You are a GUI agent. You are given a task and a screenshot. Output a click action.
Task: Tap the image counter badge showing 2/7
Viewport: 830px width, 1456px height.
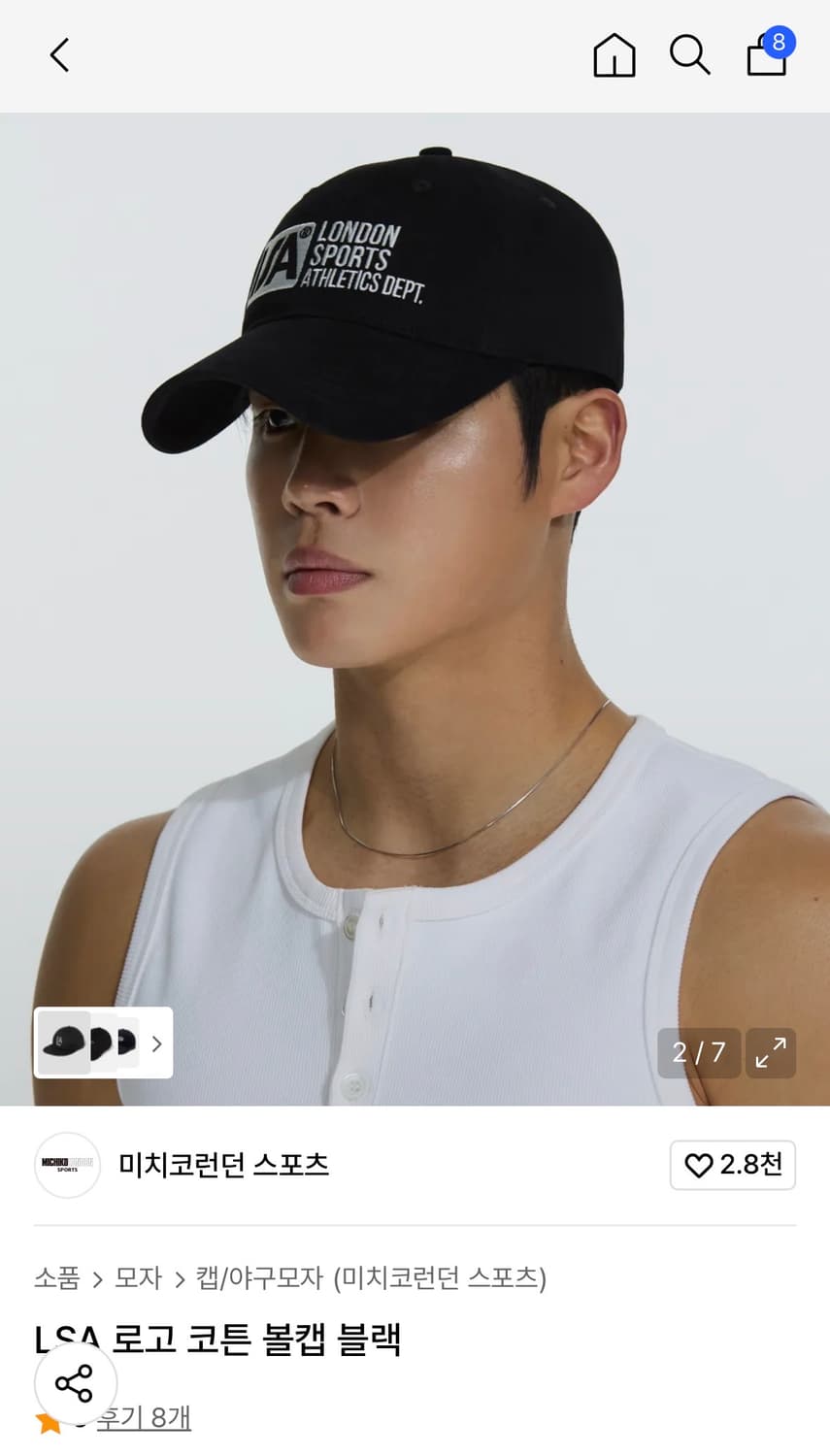[697, 1053]
